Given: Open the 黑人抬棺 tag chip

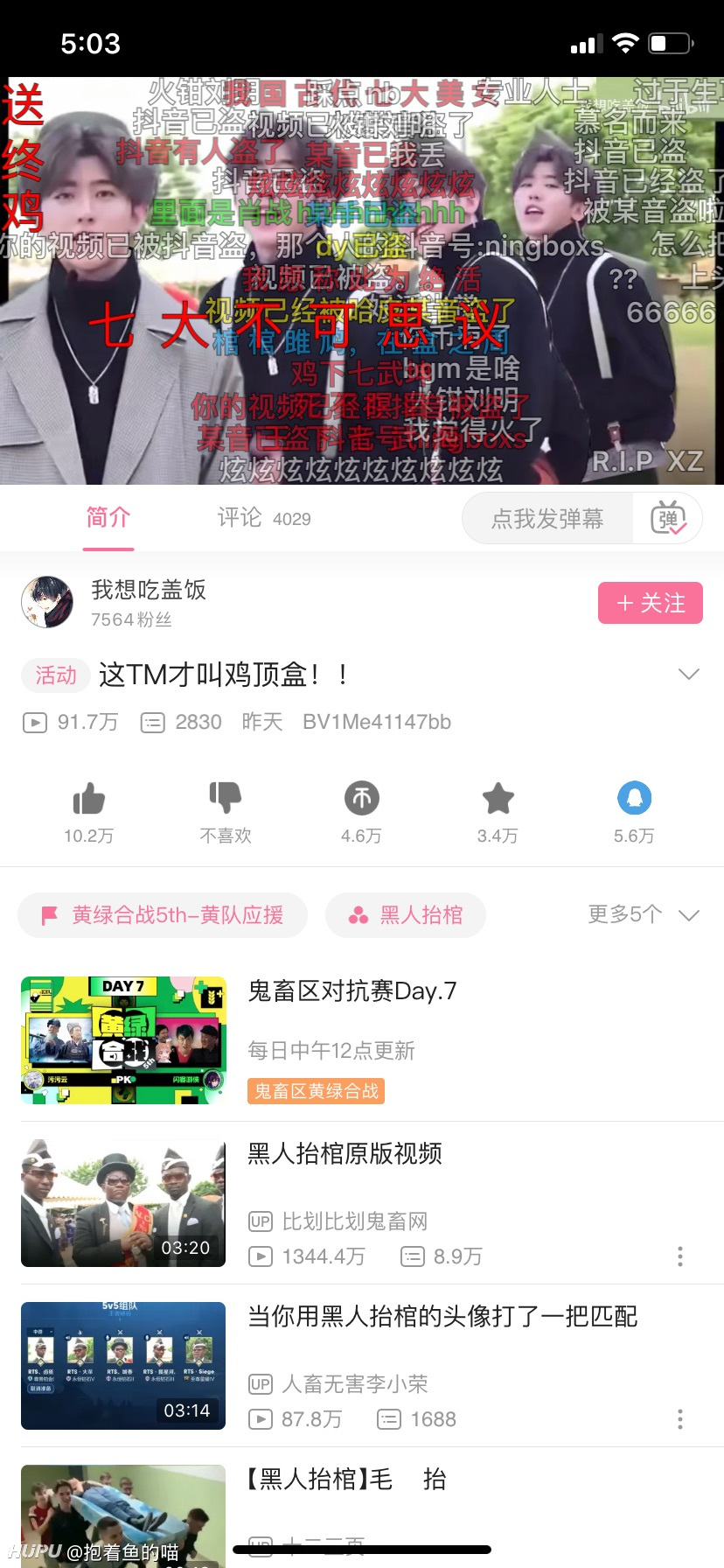Looking at the screenshot, I should 406,915.
